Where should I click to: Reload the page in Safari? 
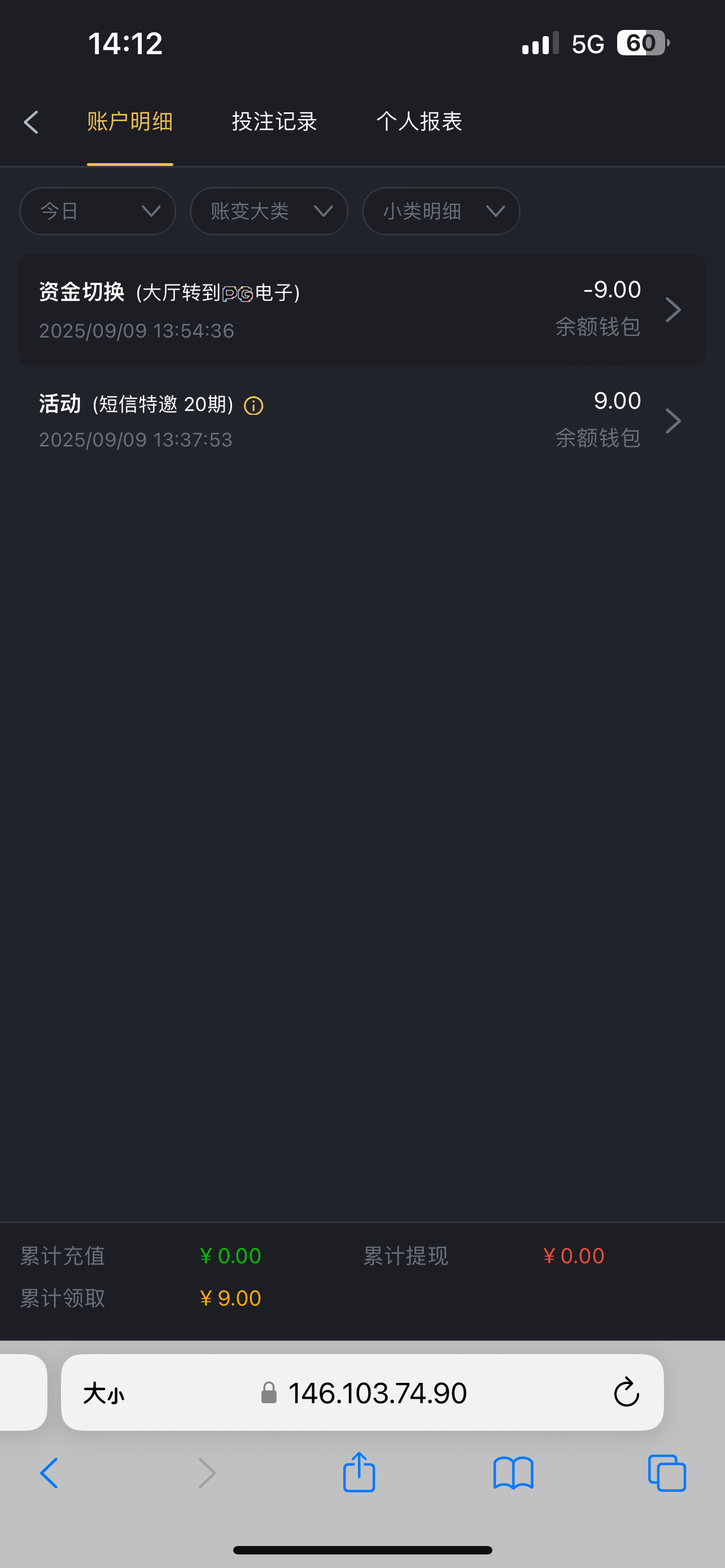point(626,1392)
